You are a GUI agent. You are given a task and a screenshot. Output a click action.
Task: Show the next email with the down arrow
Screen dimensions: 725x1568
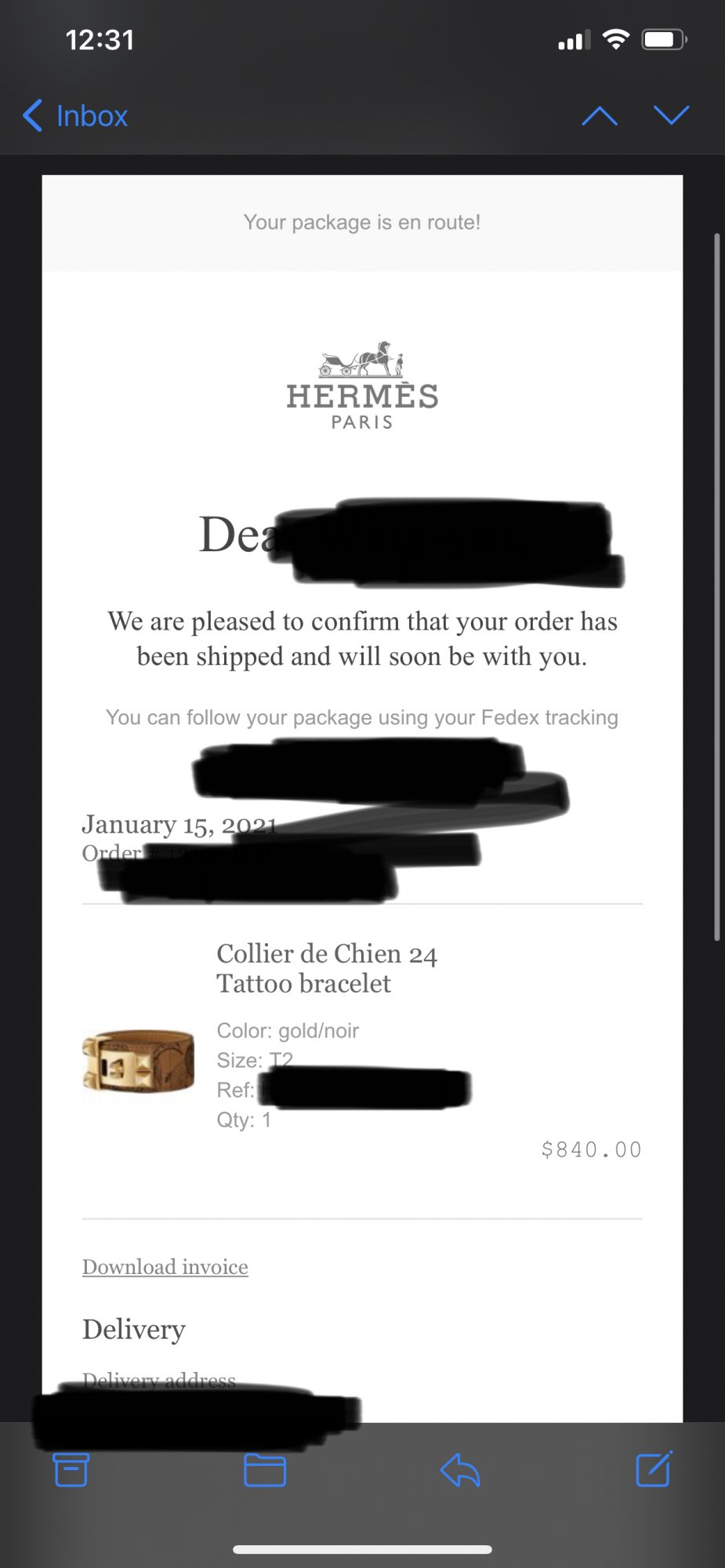[x=671, y=116]
